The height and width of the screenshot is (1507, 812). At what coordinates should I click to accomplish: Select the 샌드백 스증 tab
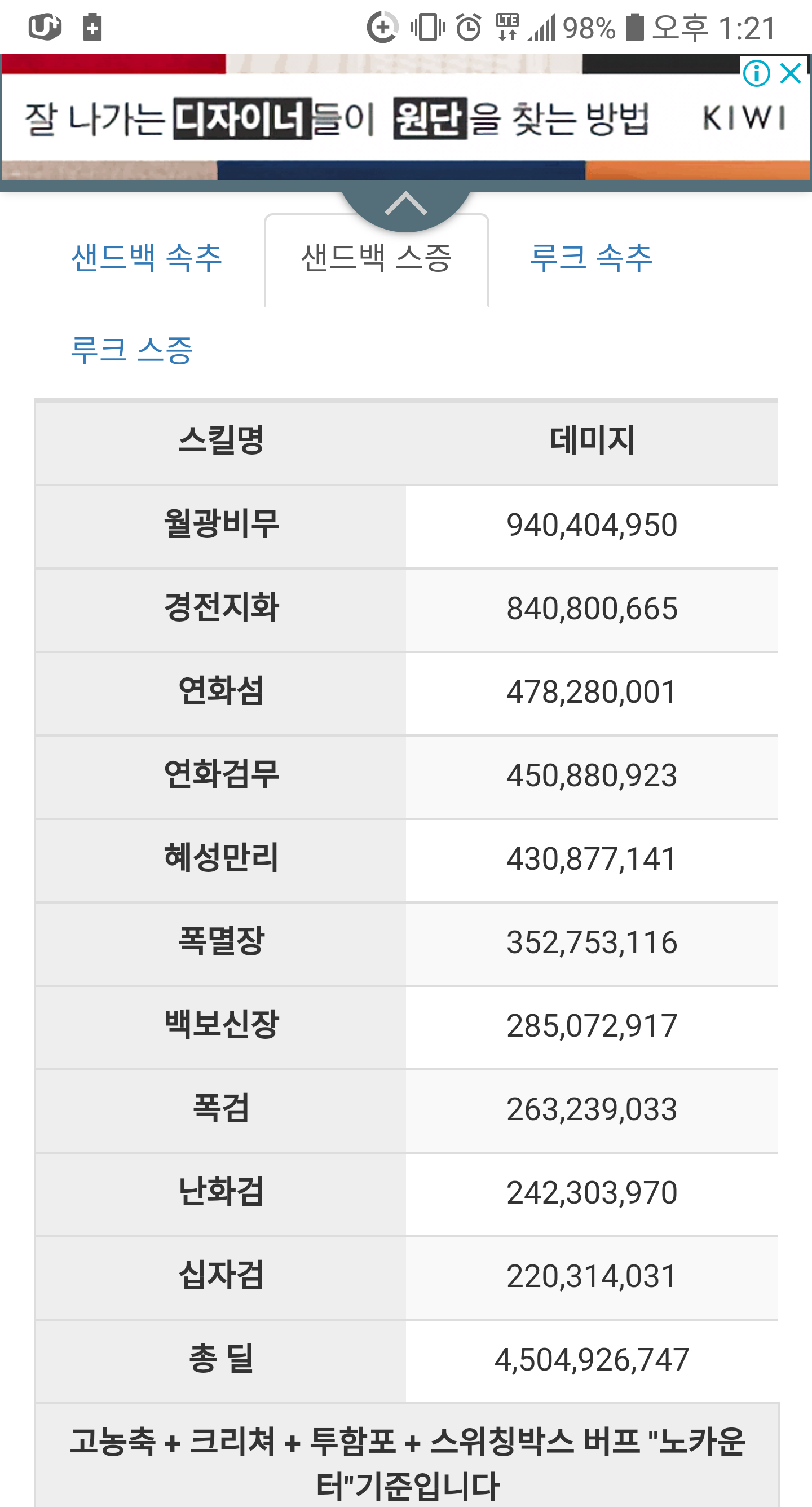coord(376,258)
